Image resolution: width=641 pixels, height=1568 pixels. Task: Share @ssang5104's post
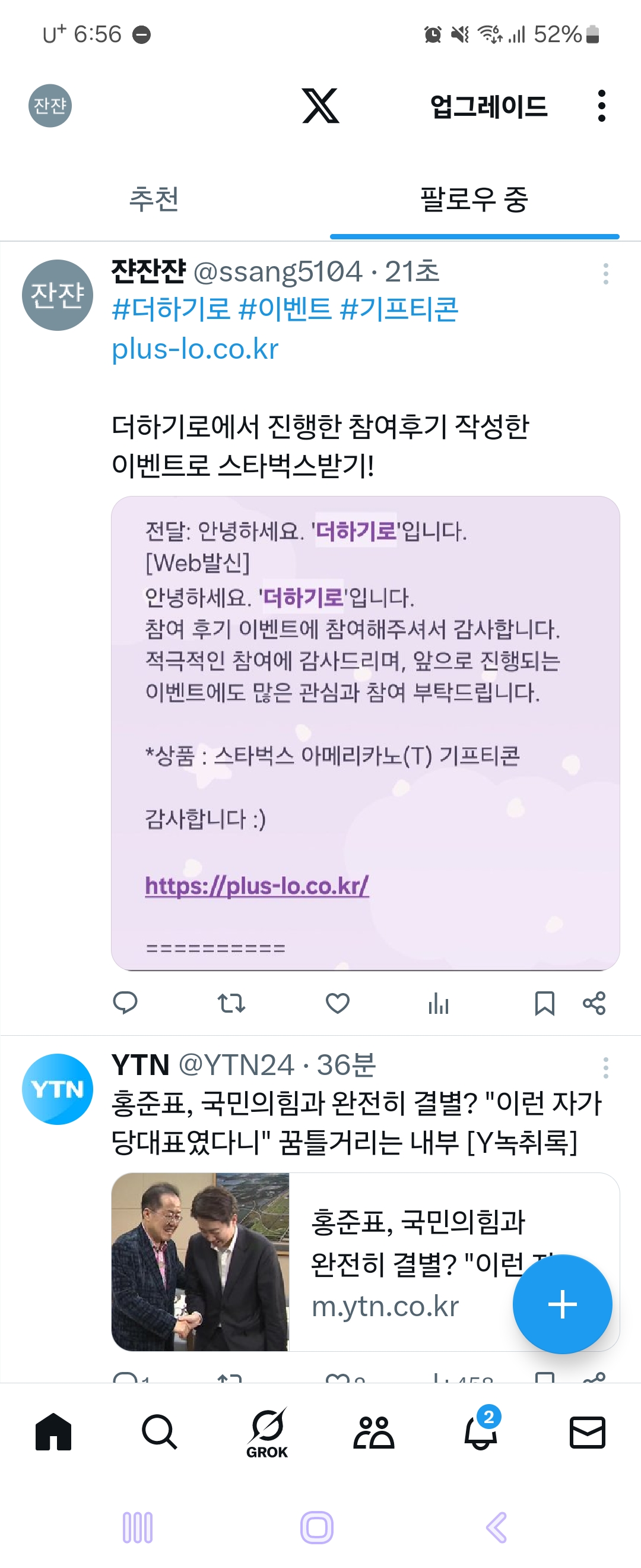click(x=594, y=1003)
